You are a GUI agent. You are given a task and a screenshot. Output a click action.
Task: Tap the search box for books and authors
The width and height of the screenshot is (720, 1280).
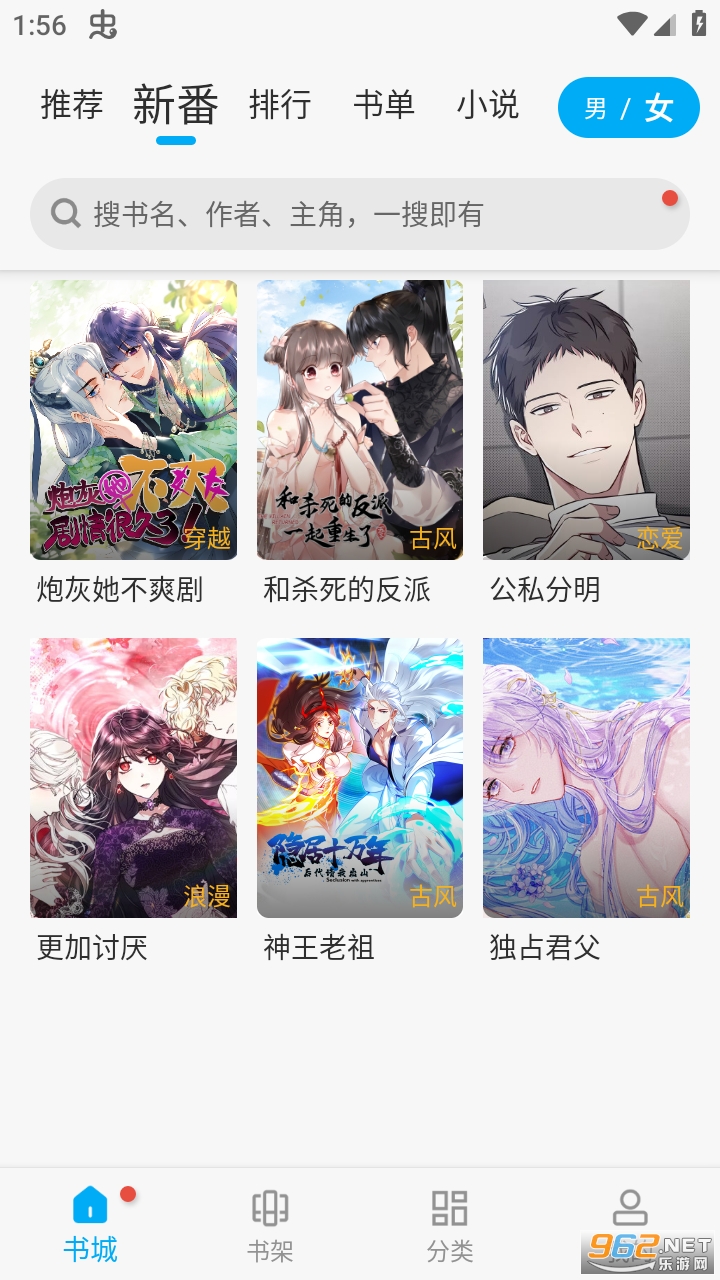[360, 214]
